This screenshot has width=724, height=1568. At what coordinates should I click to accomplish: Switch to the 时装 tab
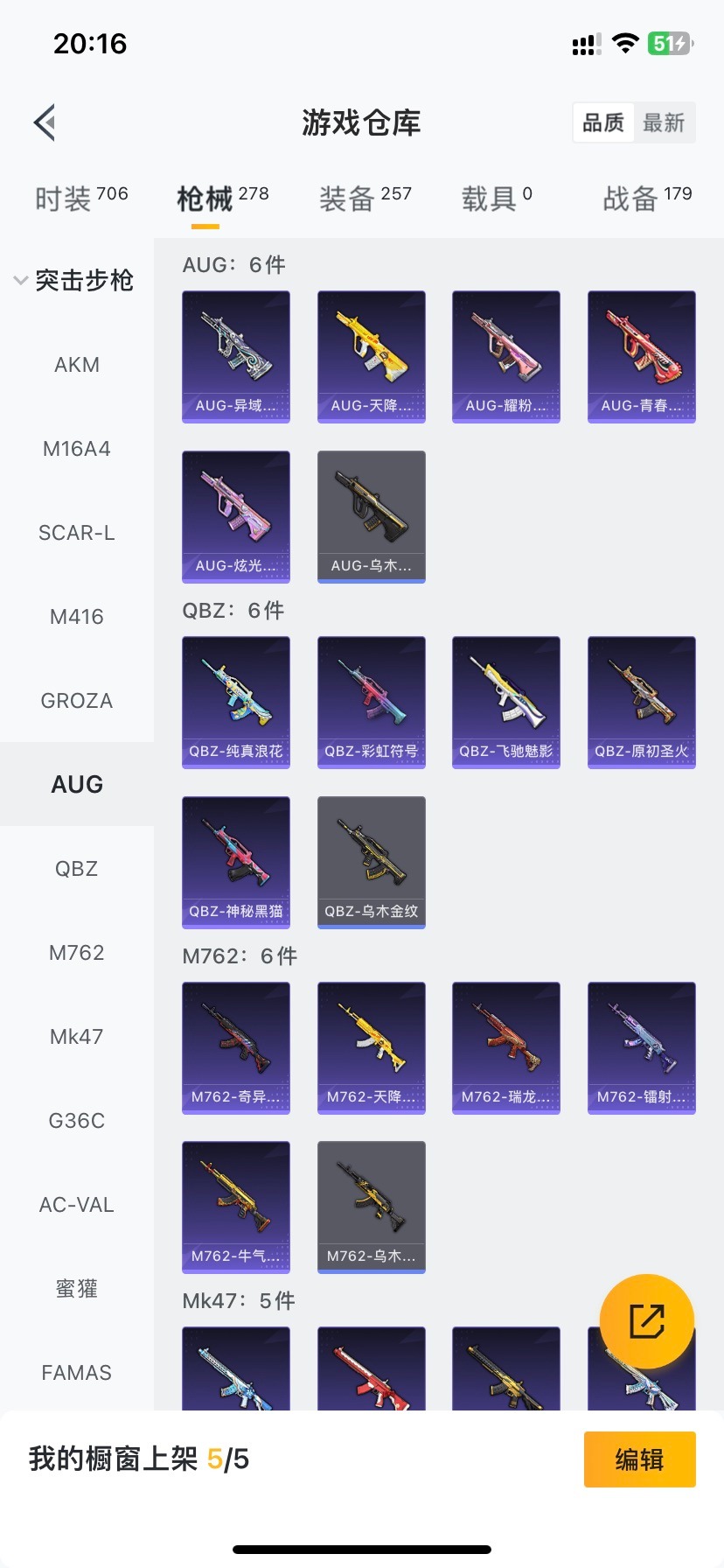coord(80,199)
